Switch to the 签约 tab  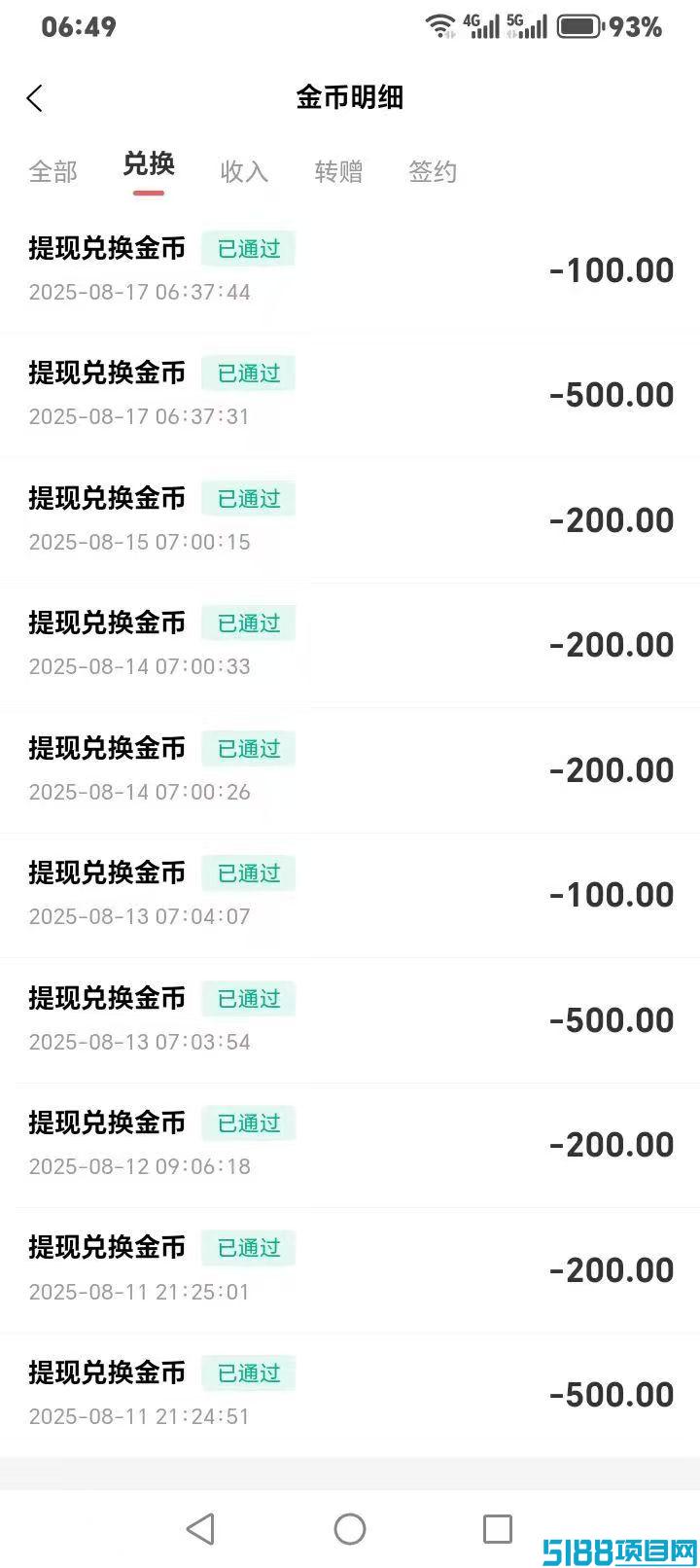point(433,172)
